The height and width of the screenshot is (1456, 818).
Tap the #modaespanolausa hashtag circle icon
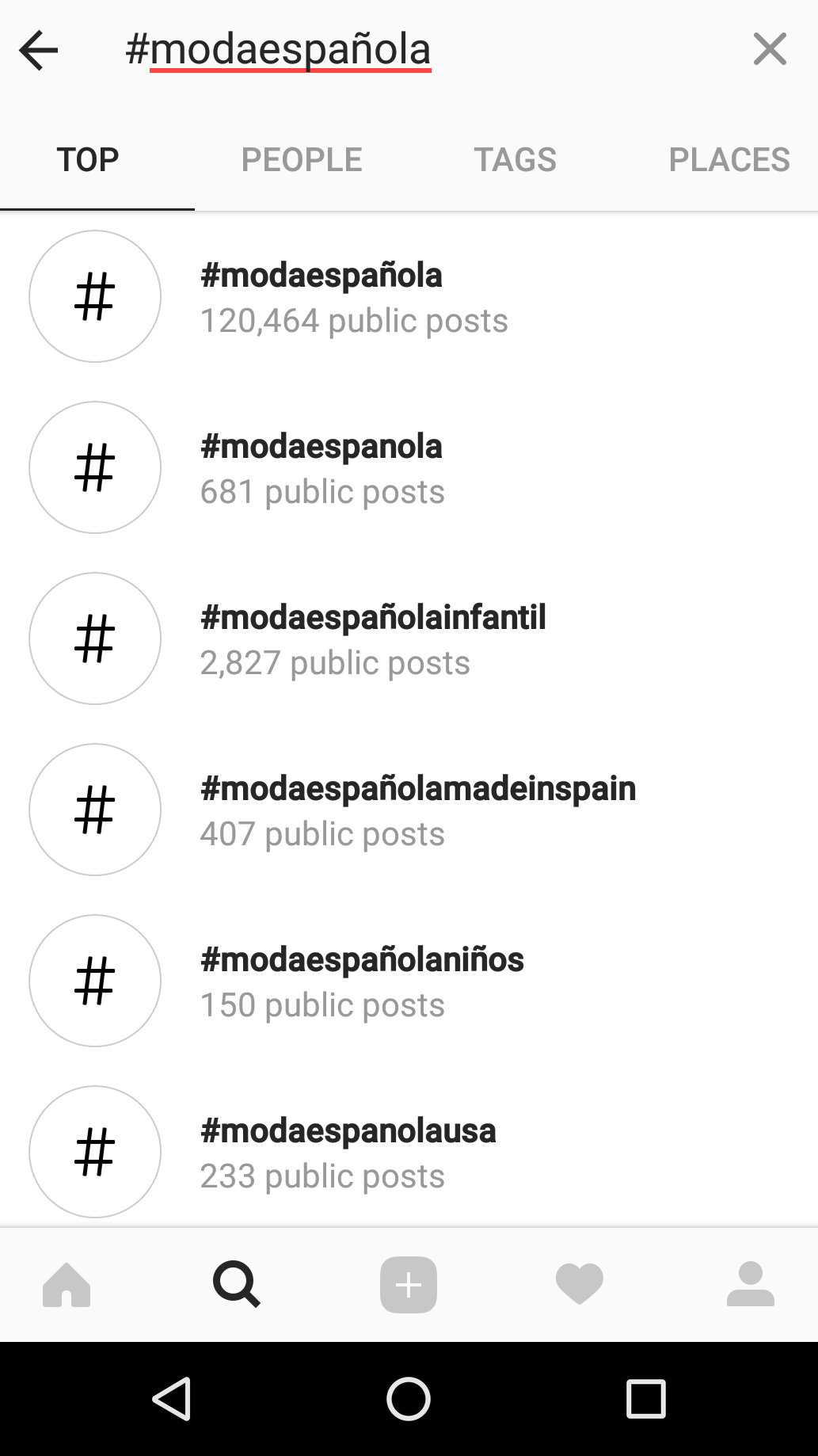(x=94, y=1153)
